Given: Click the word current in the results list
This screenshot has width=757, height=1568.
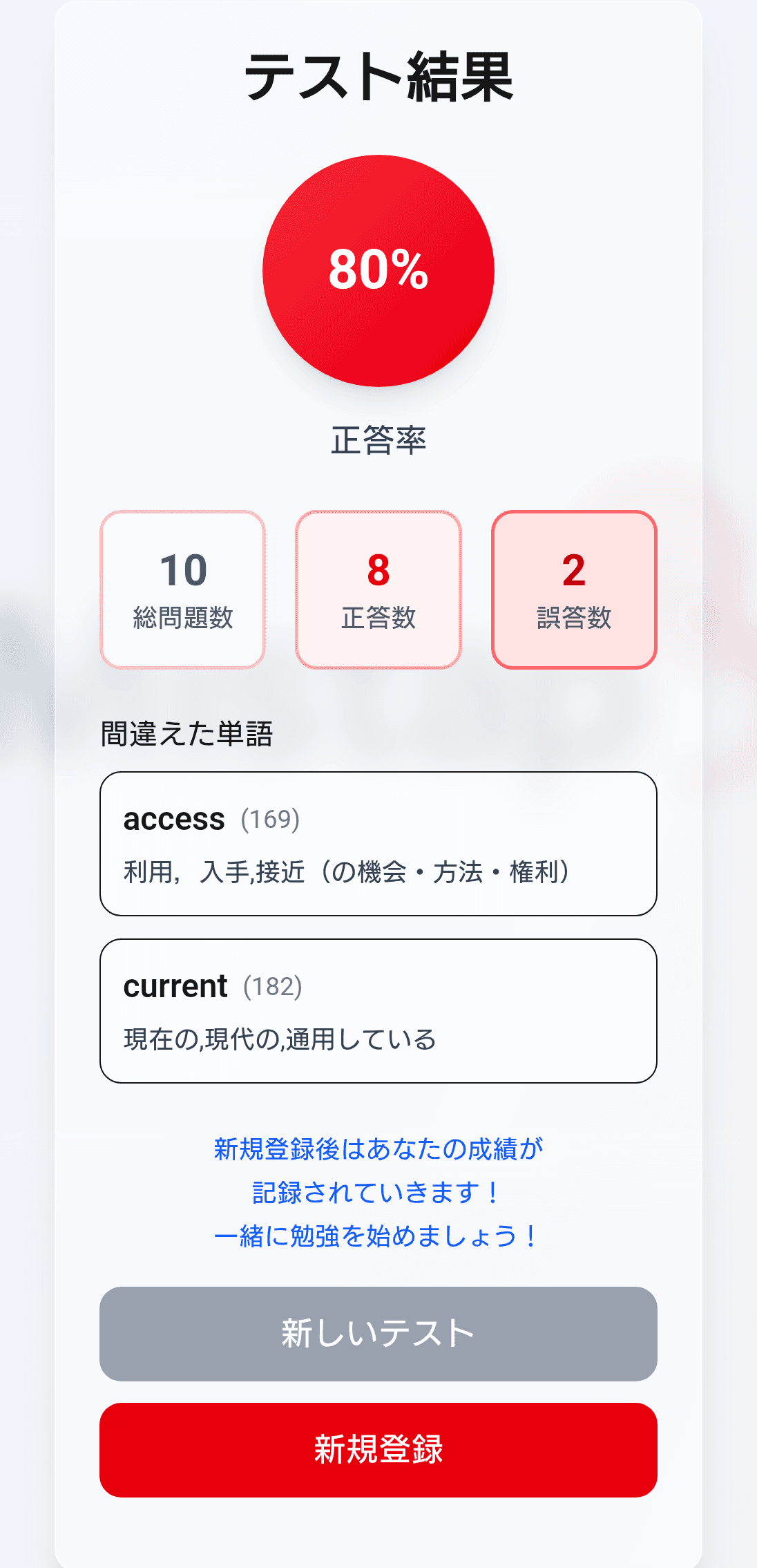Looking at the screenshot, I should [x=175, y=987].
